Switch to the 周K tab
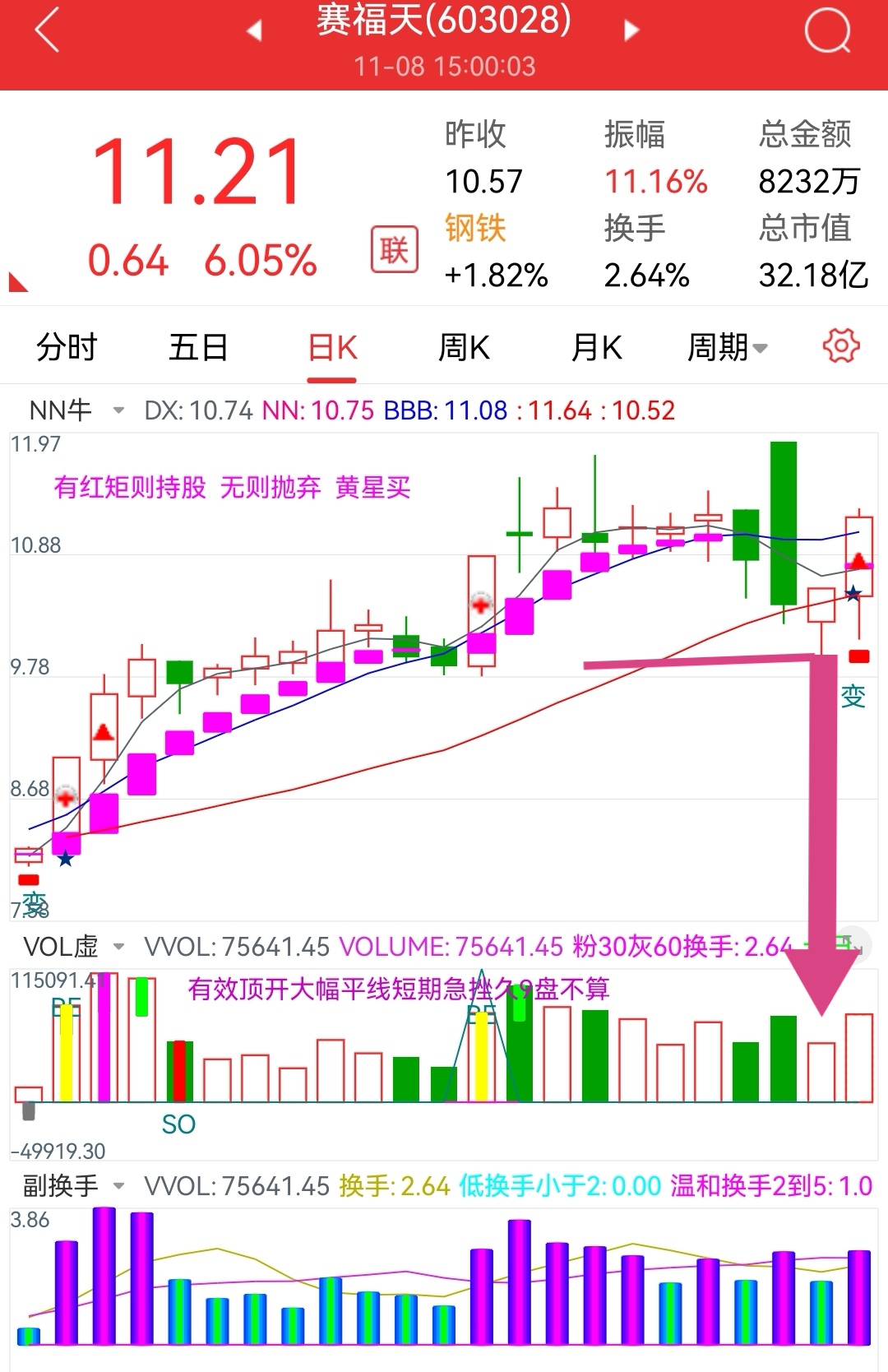 point(464,347)
